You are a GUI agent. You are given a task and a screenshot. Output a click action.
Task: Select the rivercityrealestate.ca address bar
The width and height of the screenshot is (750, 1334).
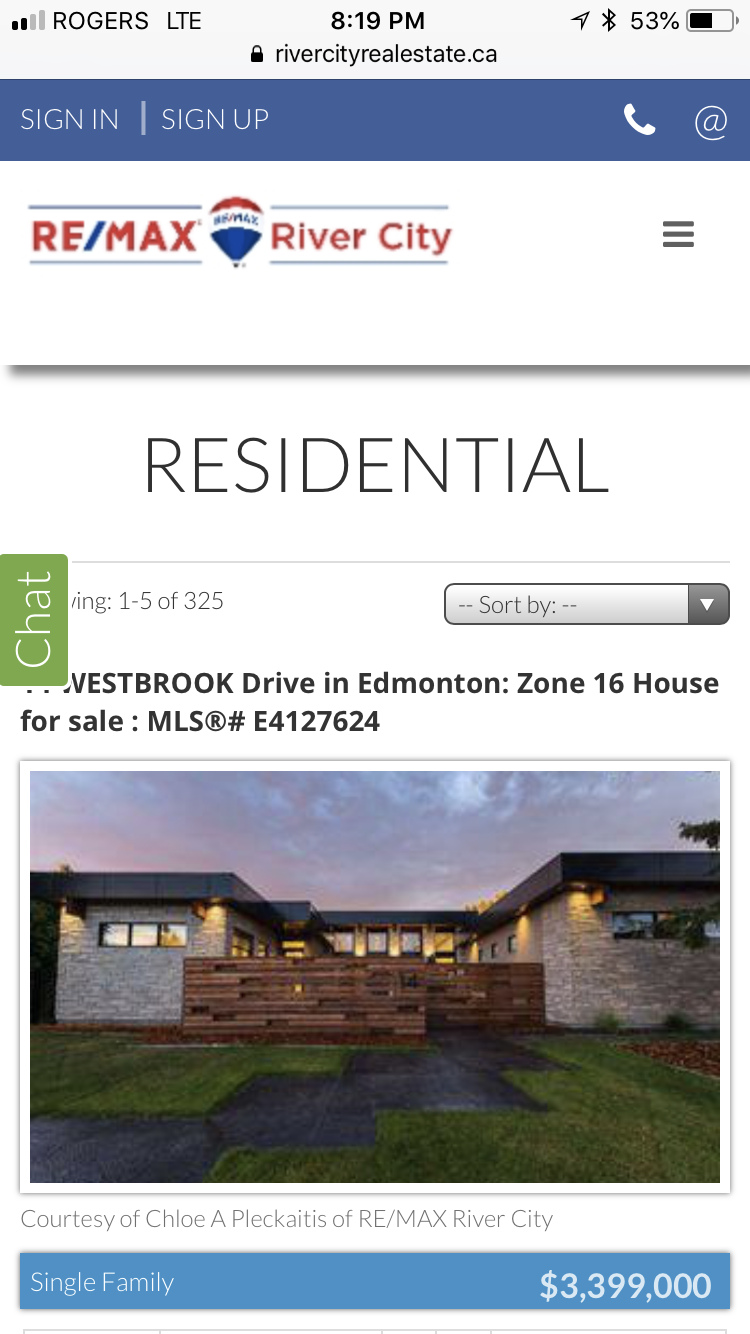375,53
